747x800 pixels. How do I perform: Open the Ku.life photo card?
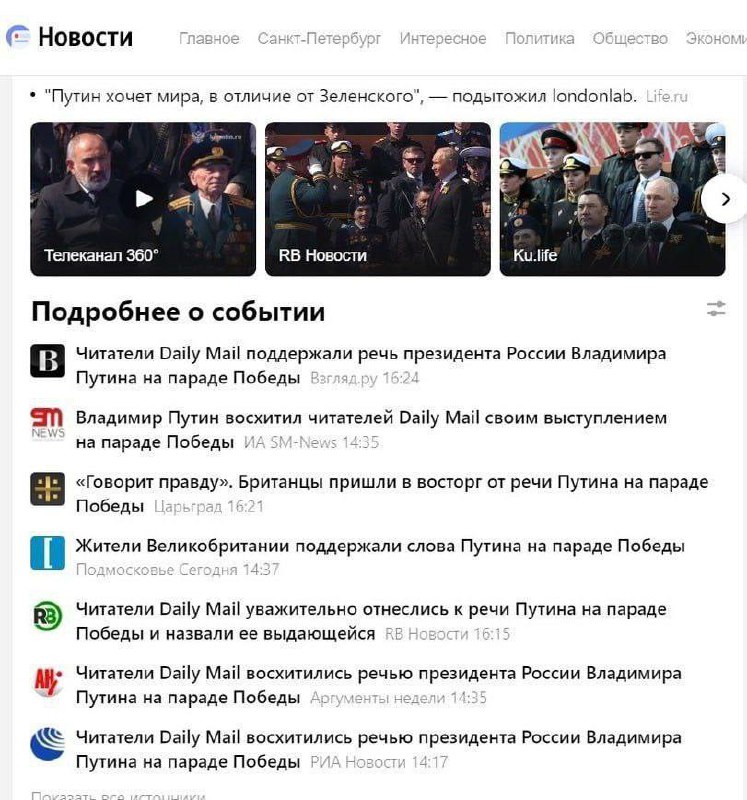pos(611,199)
